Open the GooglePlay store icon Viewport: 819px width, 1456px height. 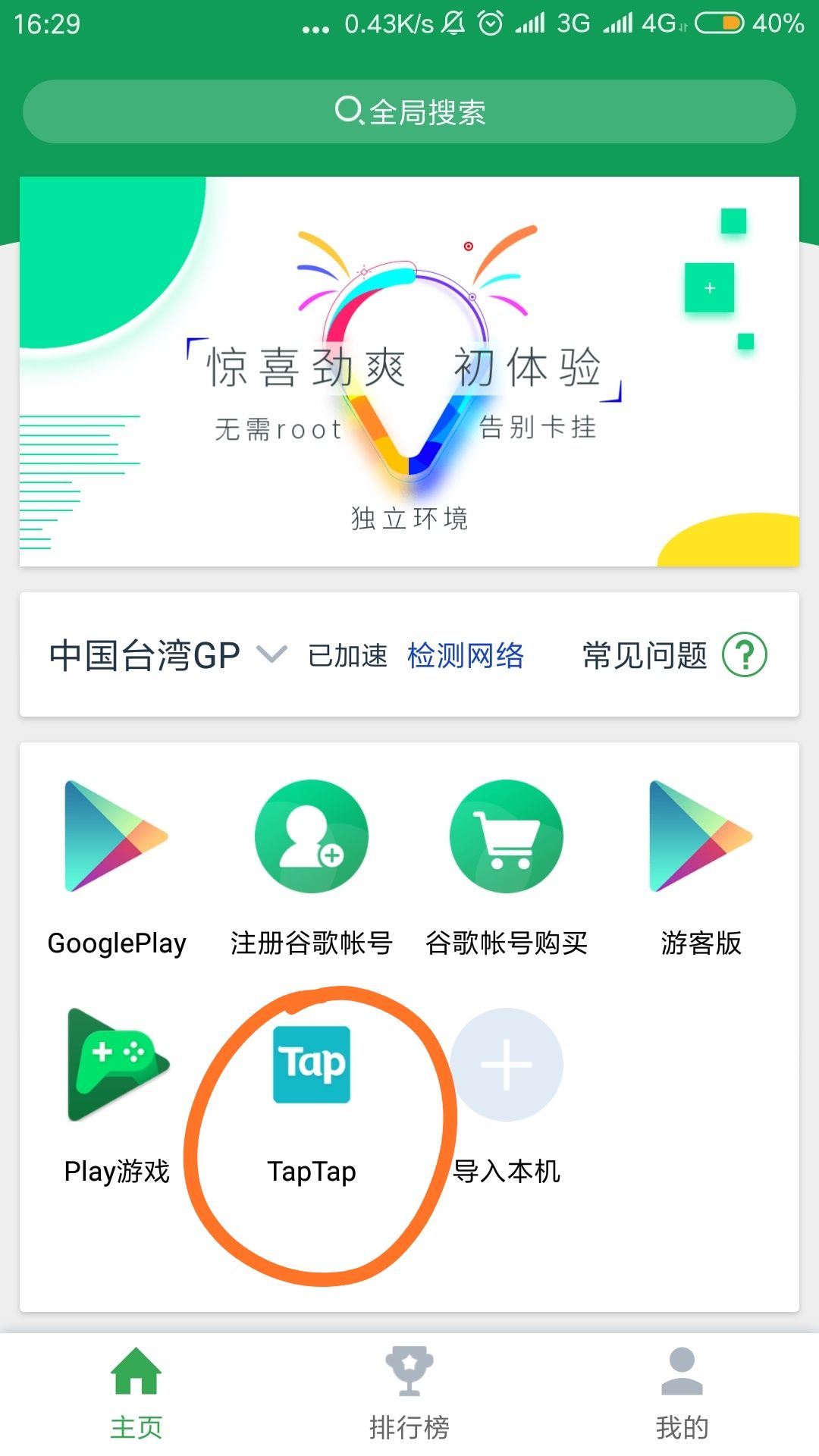tap(118, 838)
